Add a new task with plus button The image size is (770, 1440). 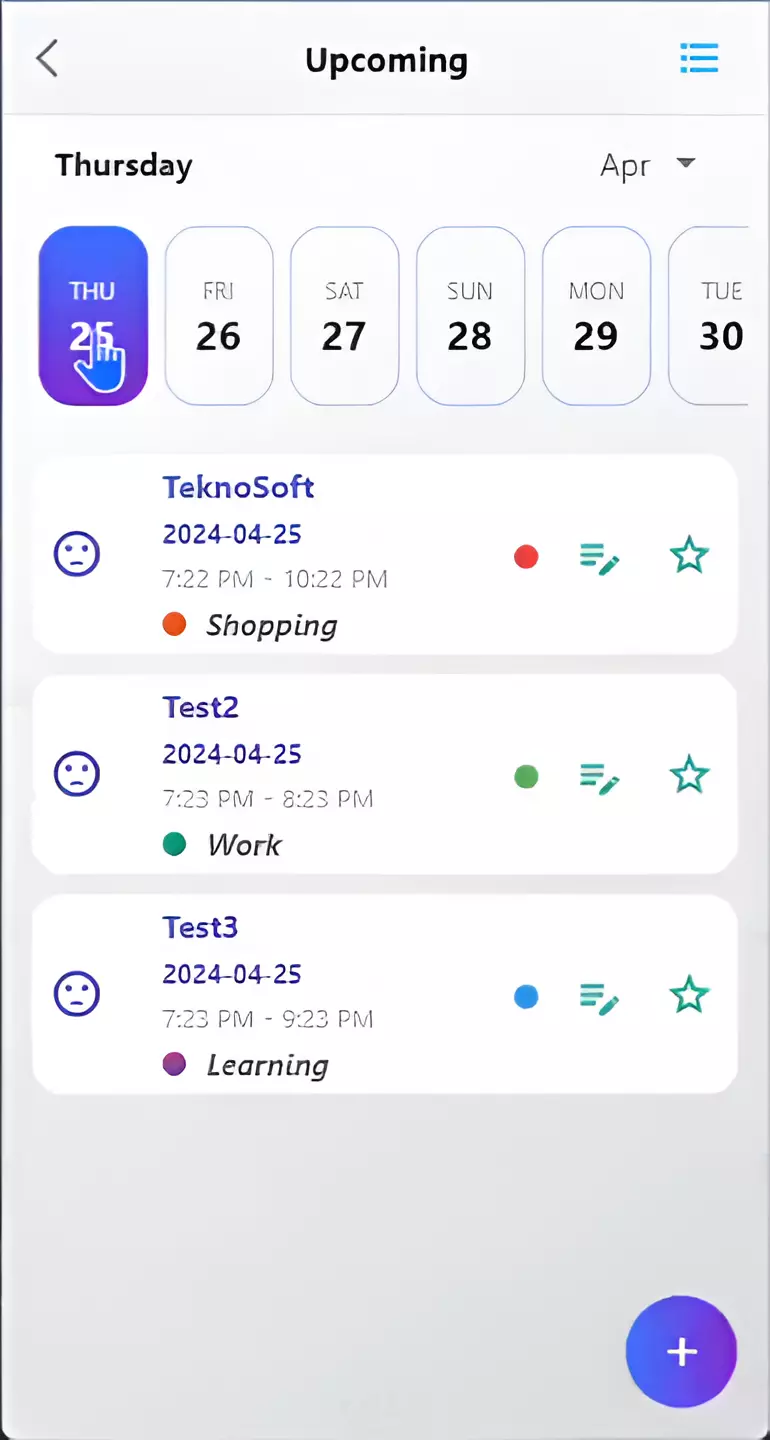[681, 1352]
